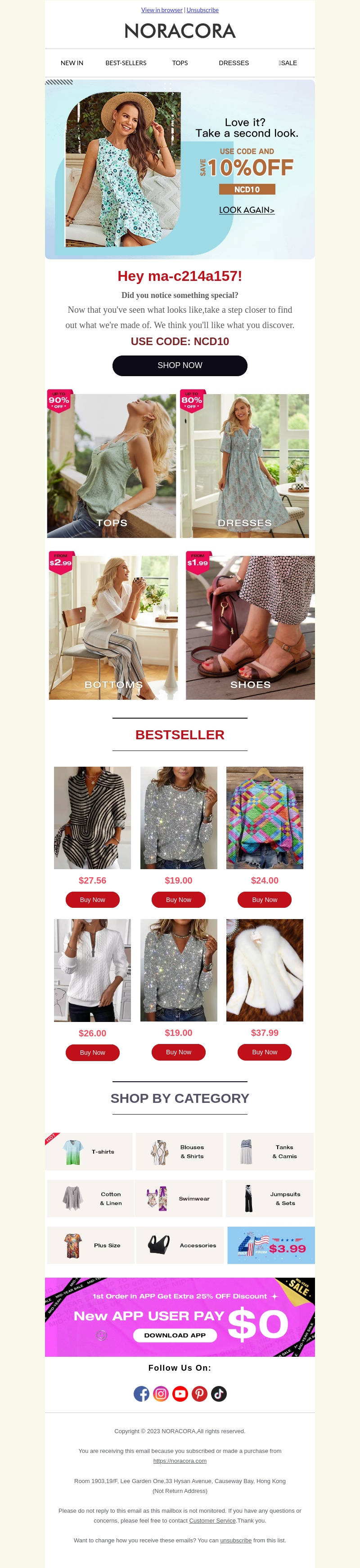
Task: Open the TOPS category tile
Action: (112, 466)
